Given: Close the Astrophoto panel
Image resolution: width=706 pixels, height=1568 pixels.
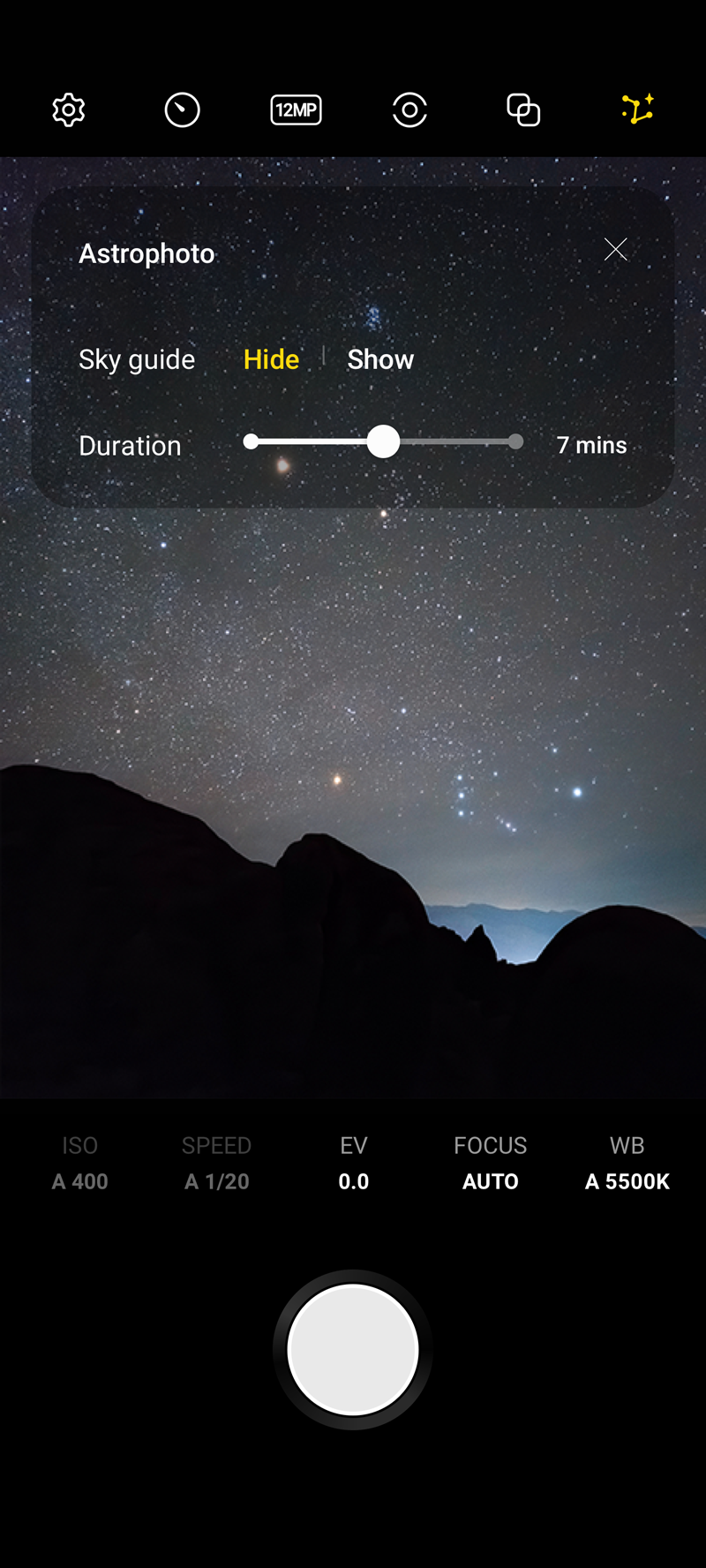Looking at the screenshot, I should [x=615, y=250].
